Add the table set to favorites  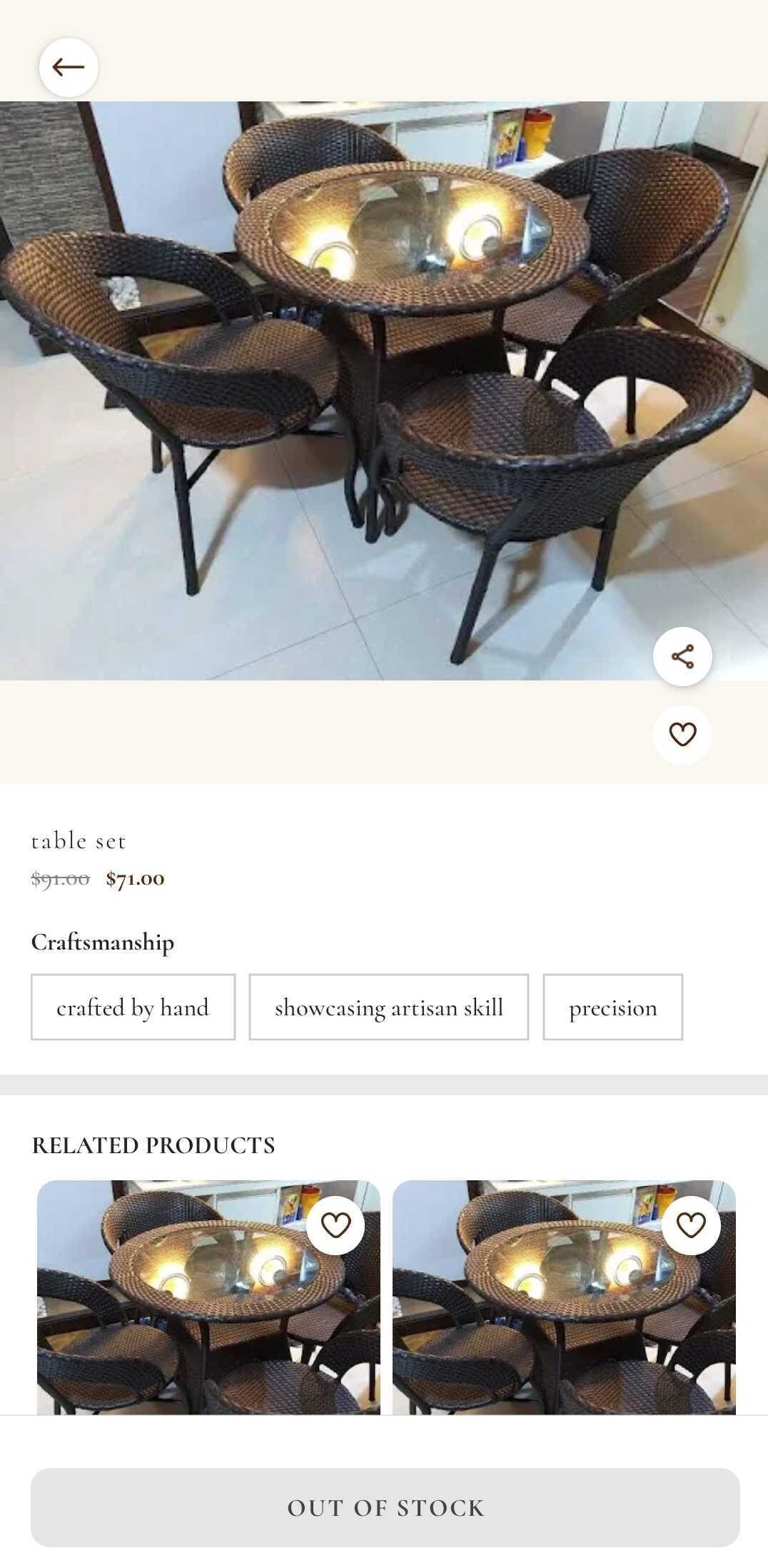[x=682, y=734]
